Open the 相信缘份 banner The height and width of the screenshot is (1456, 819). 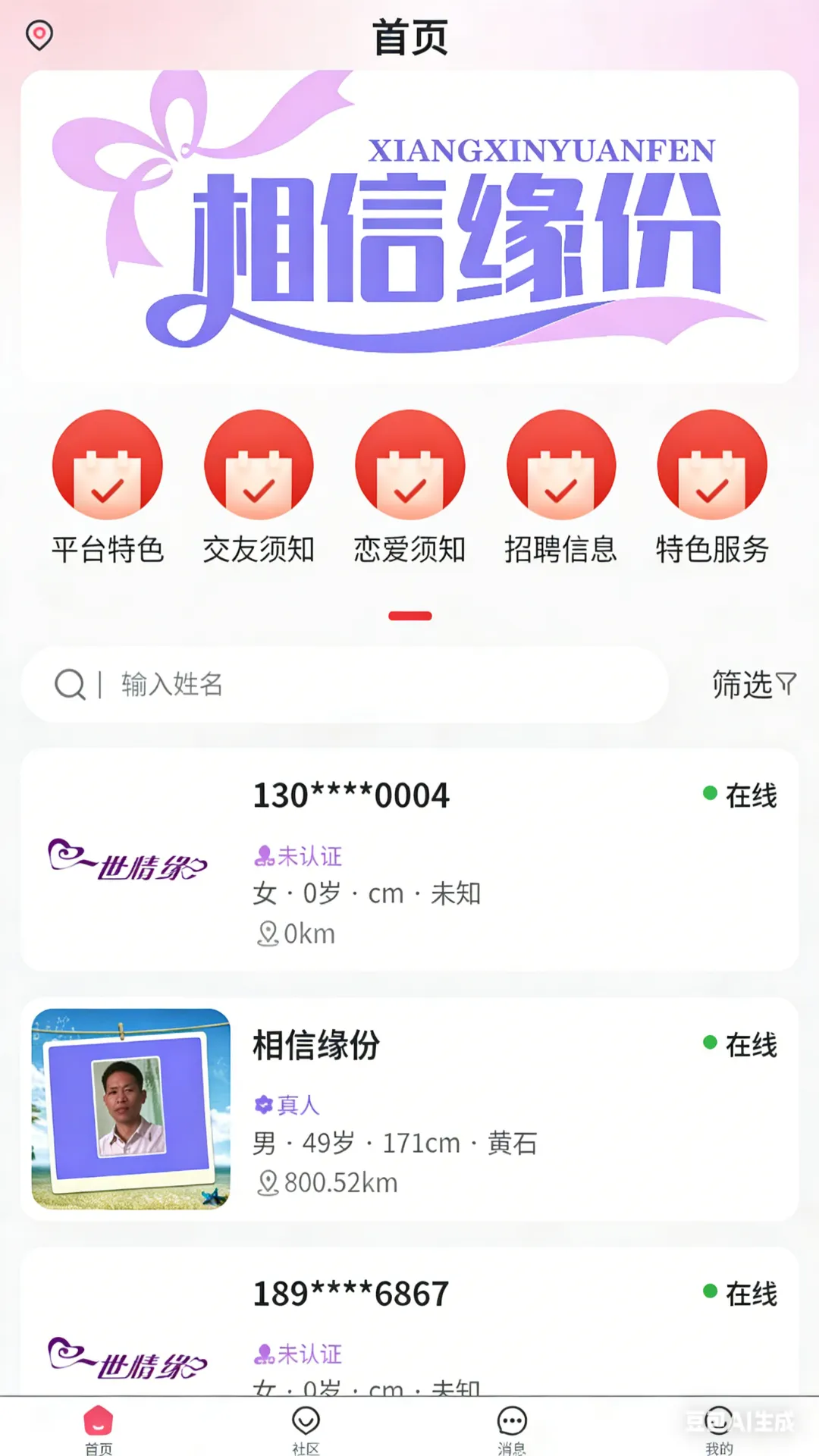(409, 227)
